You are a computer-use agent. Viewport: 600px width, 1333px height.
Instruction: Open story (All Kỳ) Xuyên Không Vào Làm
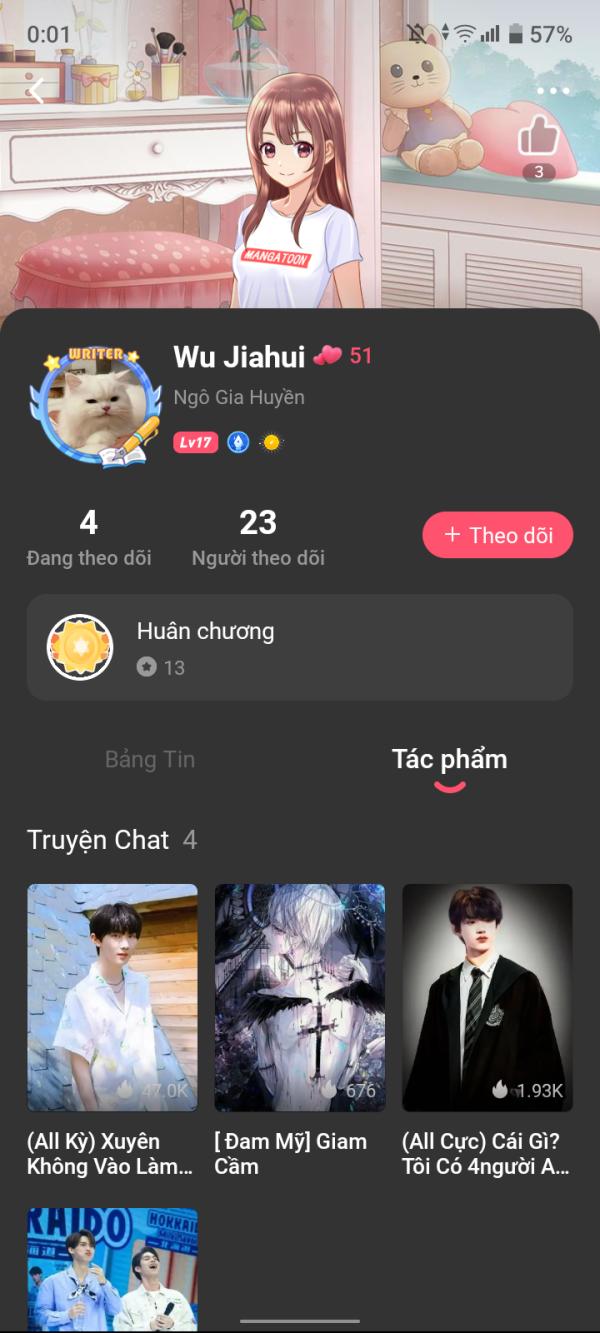[x=112, y=998]
